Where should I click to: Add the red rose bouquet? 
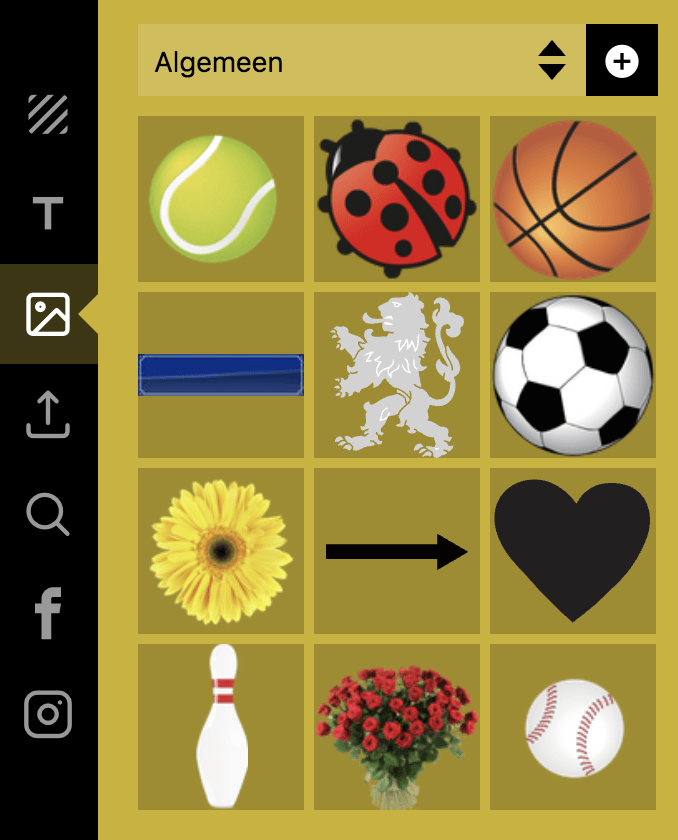pos(396,727)
